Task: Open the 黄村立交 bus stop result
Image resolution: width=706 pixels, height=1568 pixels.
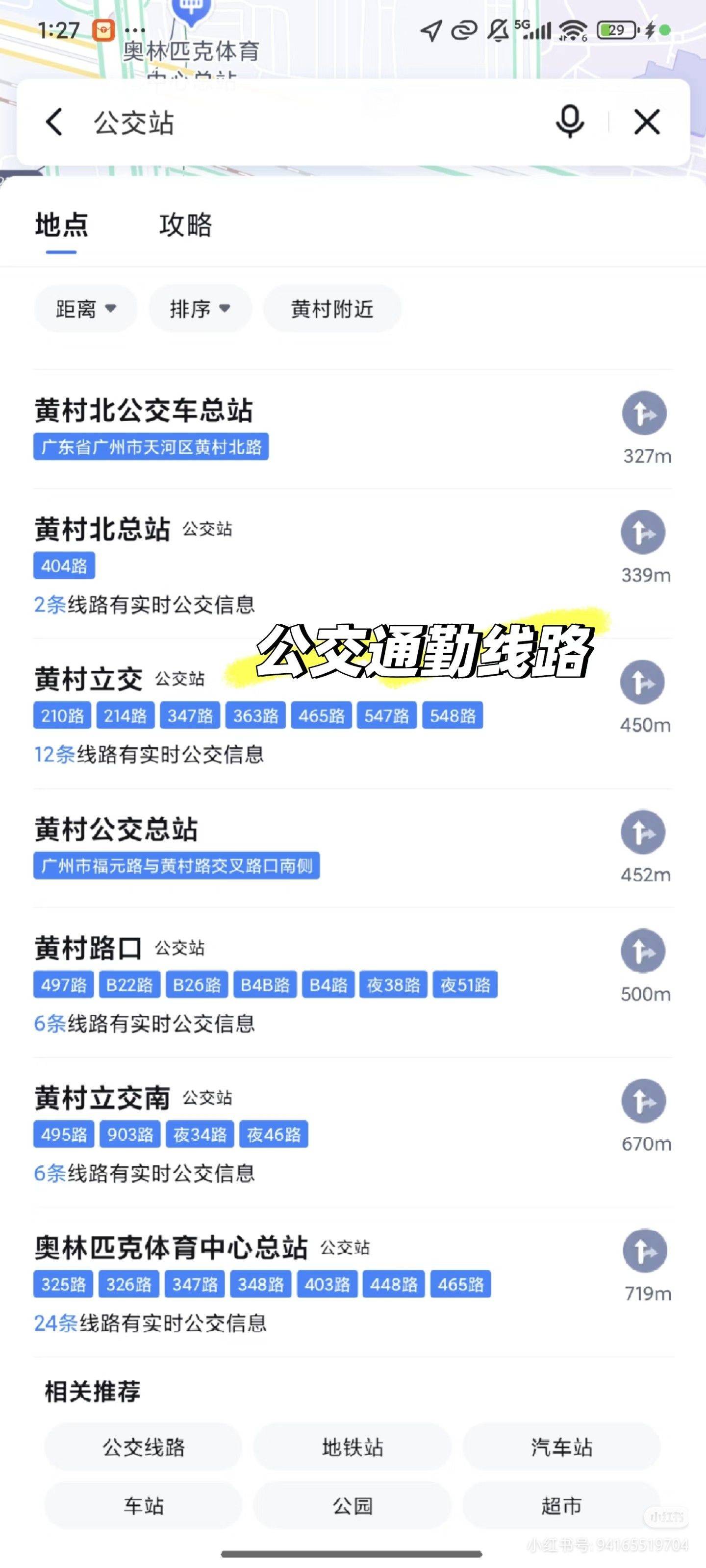Action: [x=89, y=679]
